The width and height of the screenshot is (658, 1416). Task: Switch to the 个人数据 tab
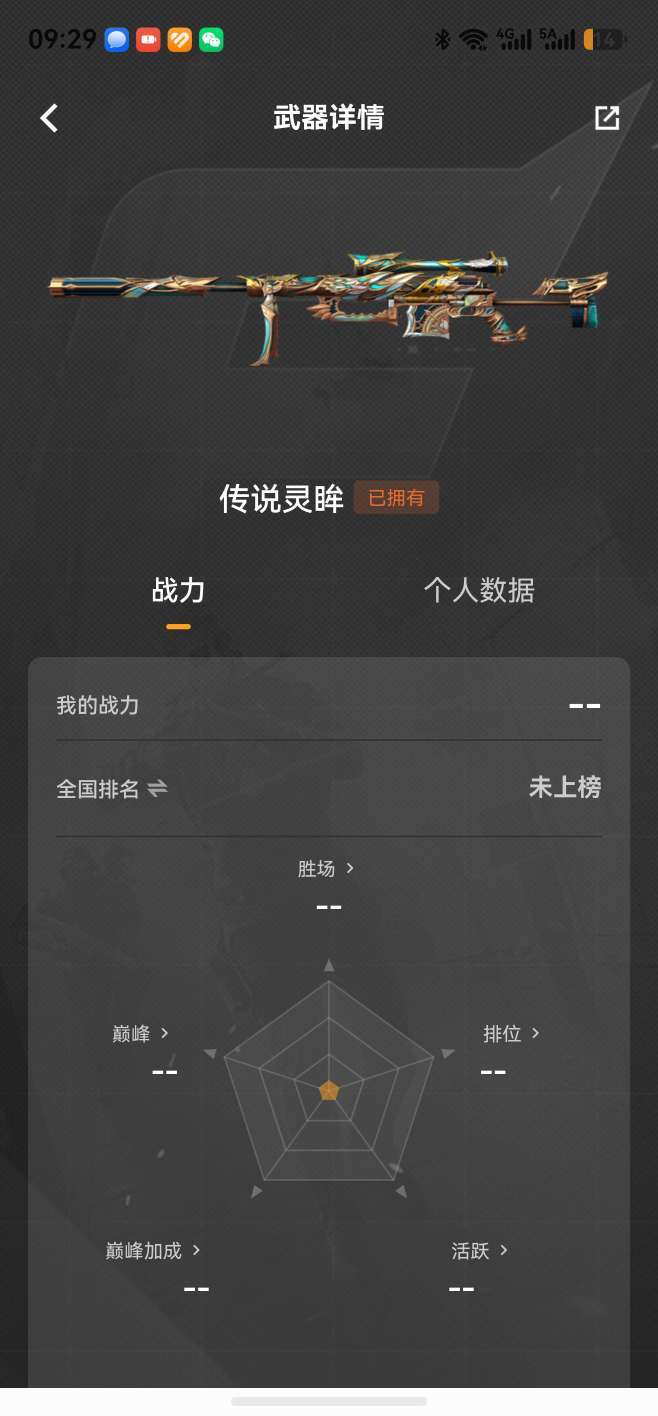479,590
